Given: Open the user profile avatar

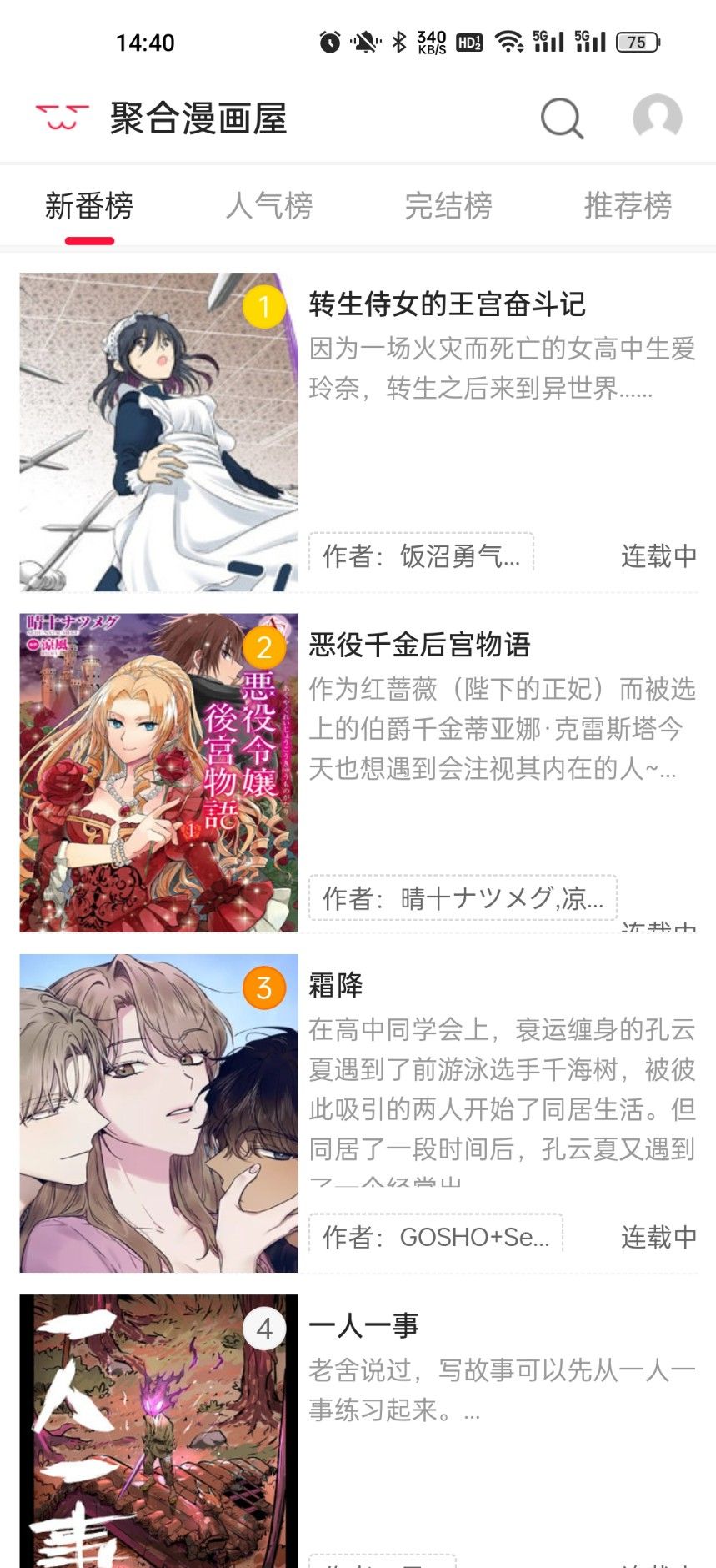Looking at the screenshot, I should point(657,118).
